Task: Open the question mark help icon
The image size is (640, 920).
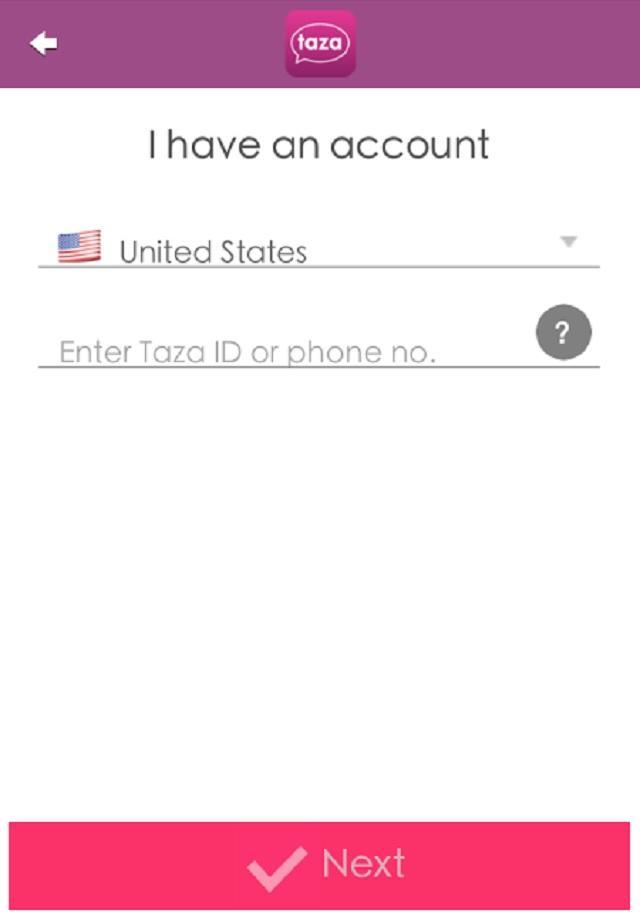Action: click(563, 333)
